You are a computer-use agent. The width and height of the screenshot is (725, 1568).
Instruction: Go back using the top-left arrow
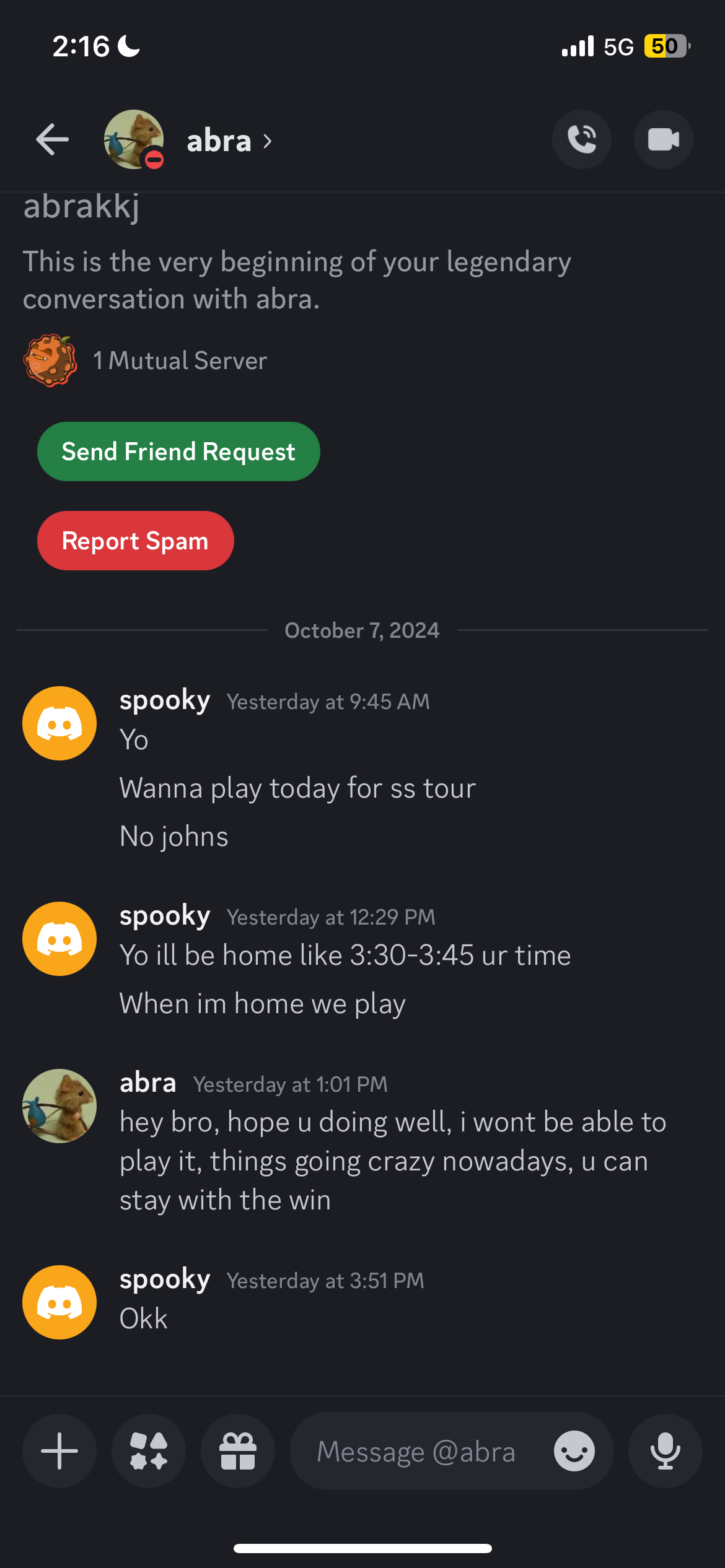(x=53, y=139)
